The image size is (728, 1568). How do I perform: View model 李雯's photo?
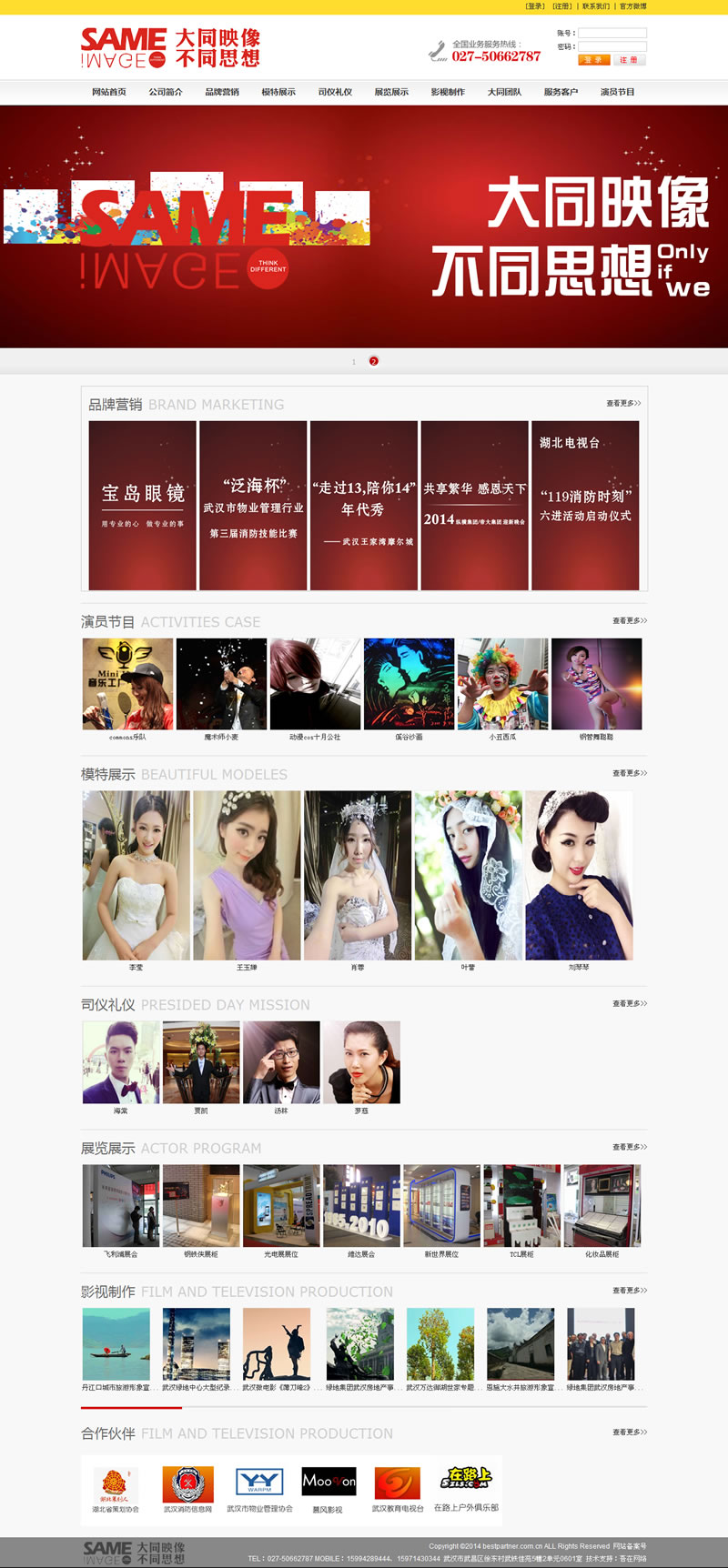136,875
